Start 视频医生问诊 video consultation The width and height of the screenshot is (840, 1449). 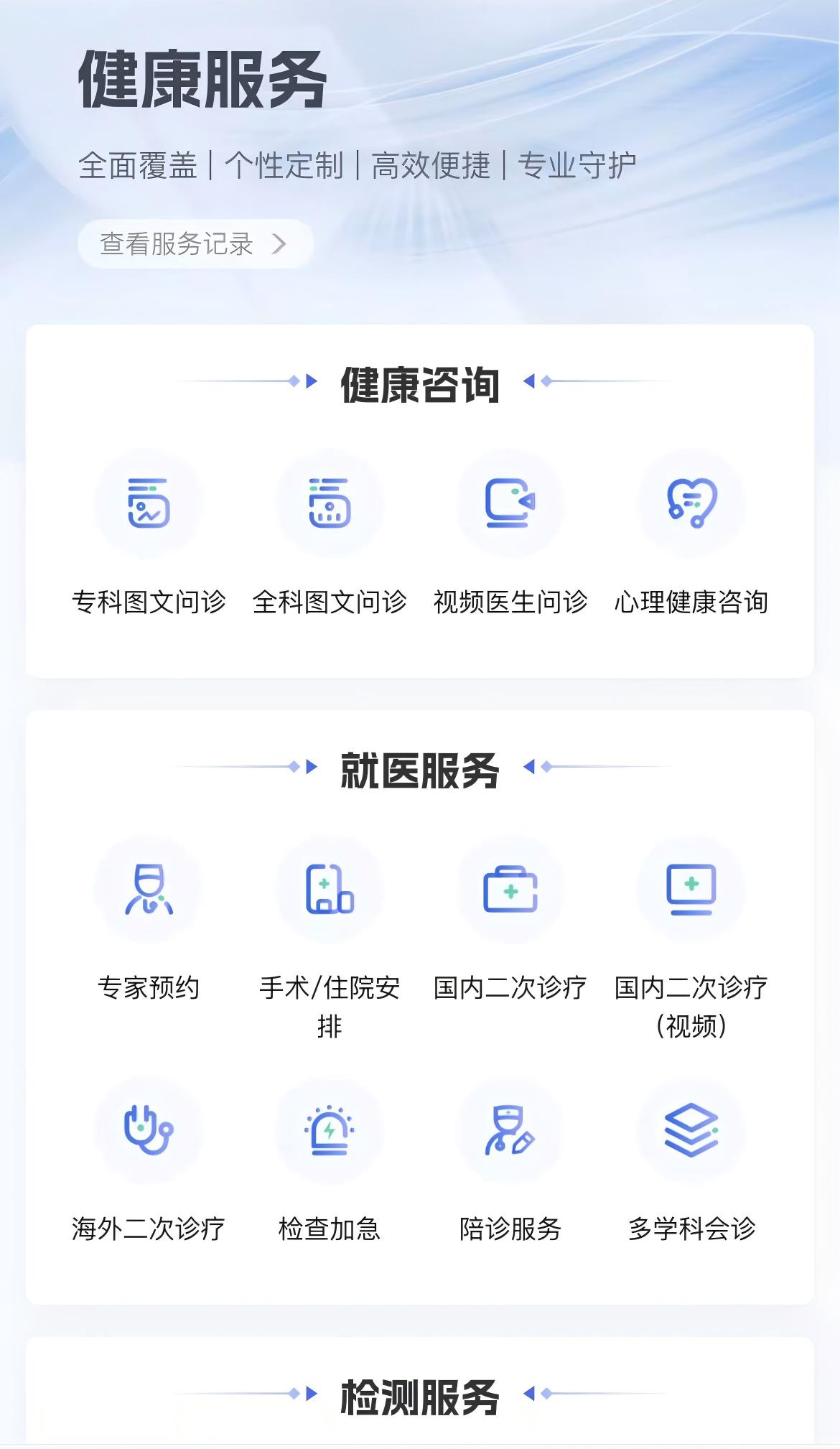[510, 504]
